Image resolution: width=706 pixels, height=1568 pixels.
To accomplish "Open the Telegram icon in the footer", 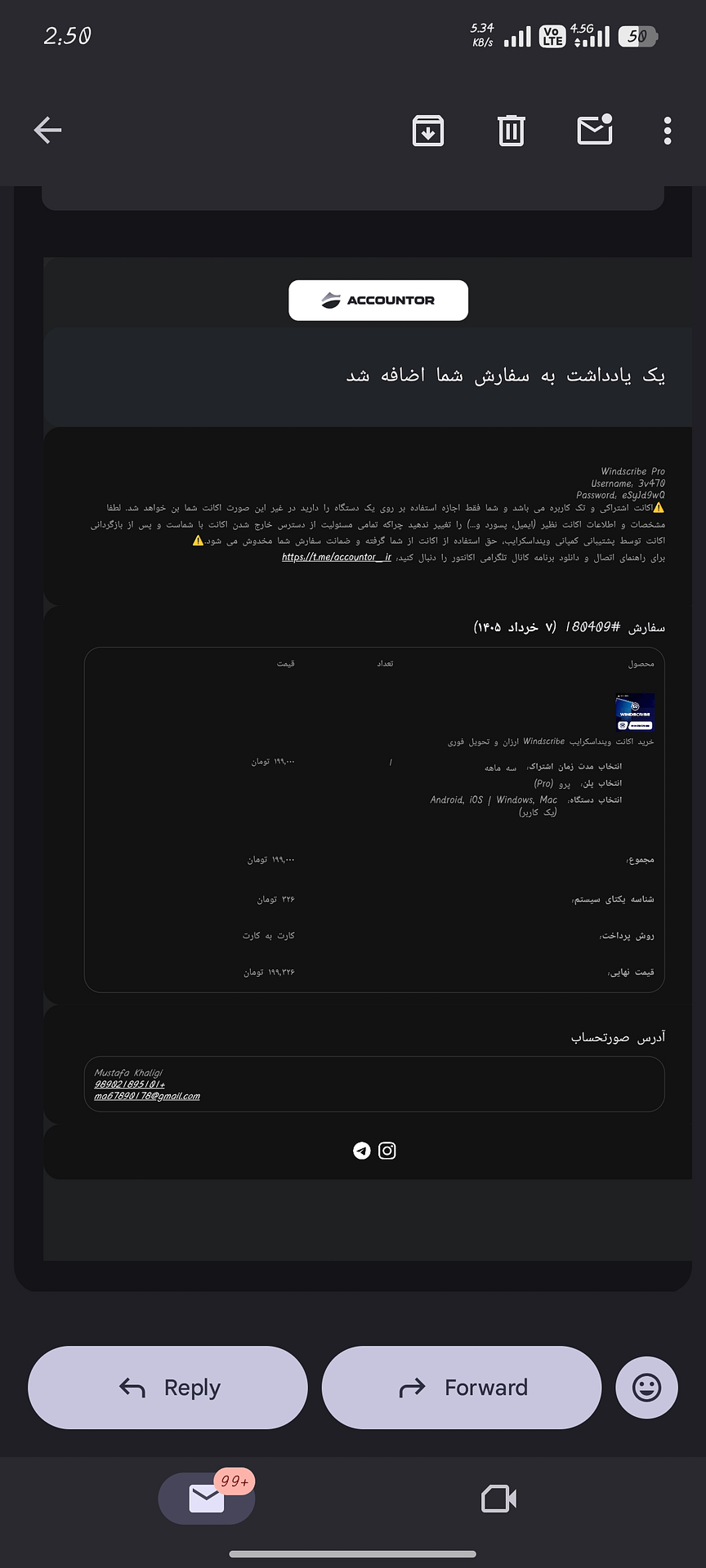I will click(x=361, y=1151).
